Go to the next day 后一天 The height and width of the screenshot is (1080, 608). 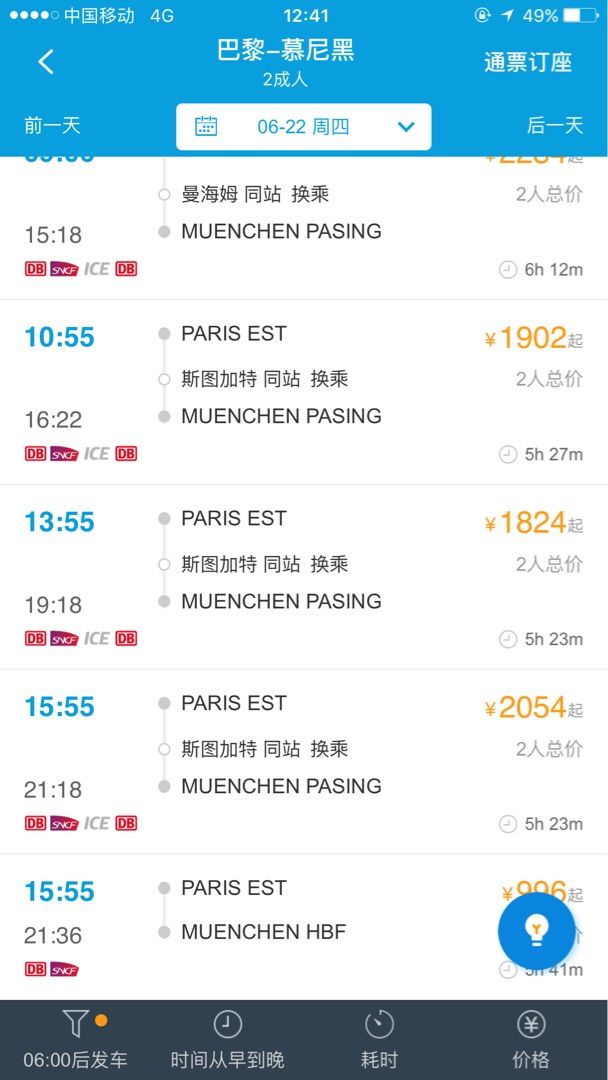(554, 126)
